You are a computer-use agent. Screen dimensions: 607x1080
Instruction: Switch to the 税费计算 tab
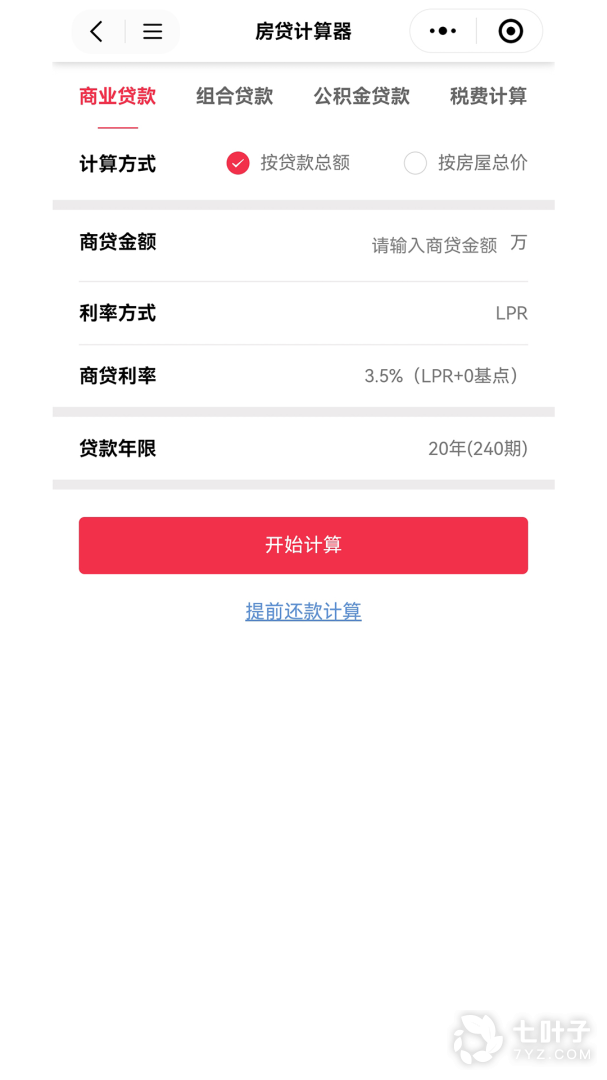488,97
